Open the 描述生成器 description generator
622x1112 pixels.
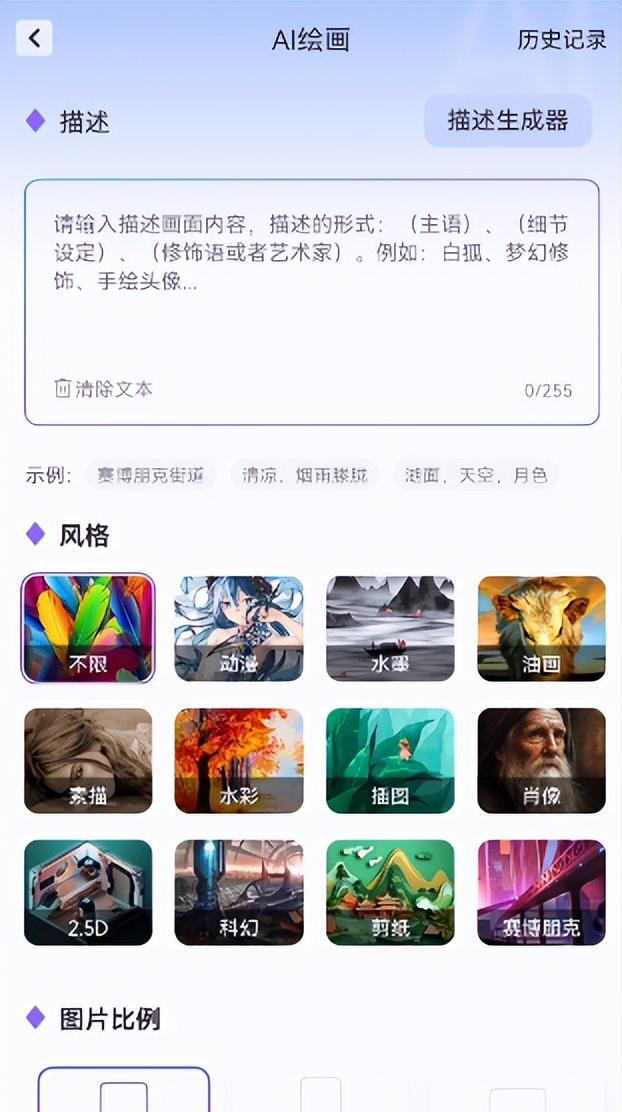point(507,121)
